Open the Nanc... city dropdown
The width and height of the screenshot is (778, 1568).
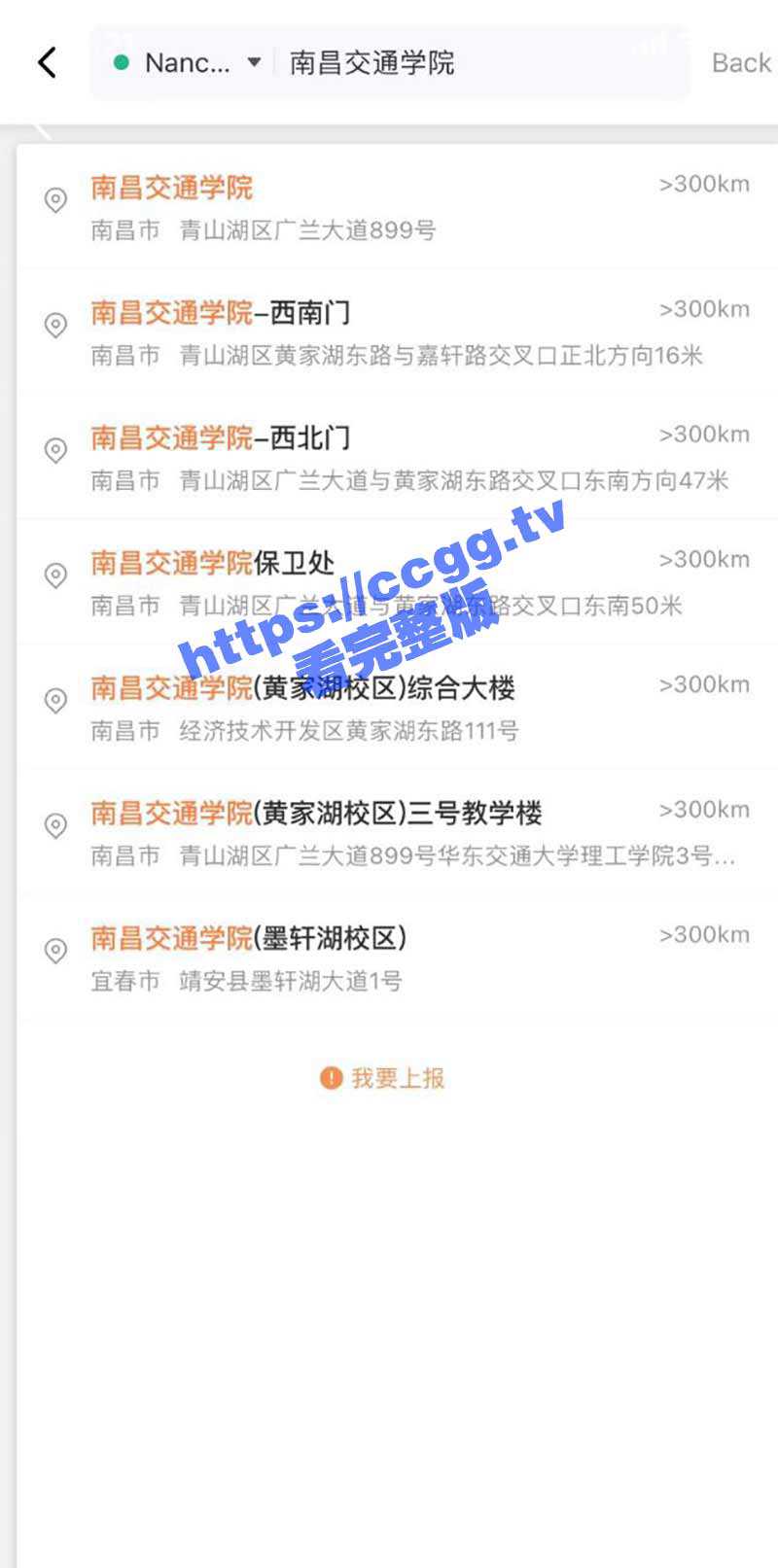click(188, 63)
